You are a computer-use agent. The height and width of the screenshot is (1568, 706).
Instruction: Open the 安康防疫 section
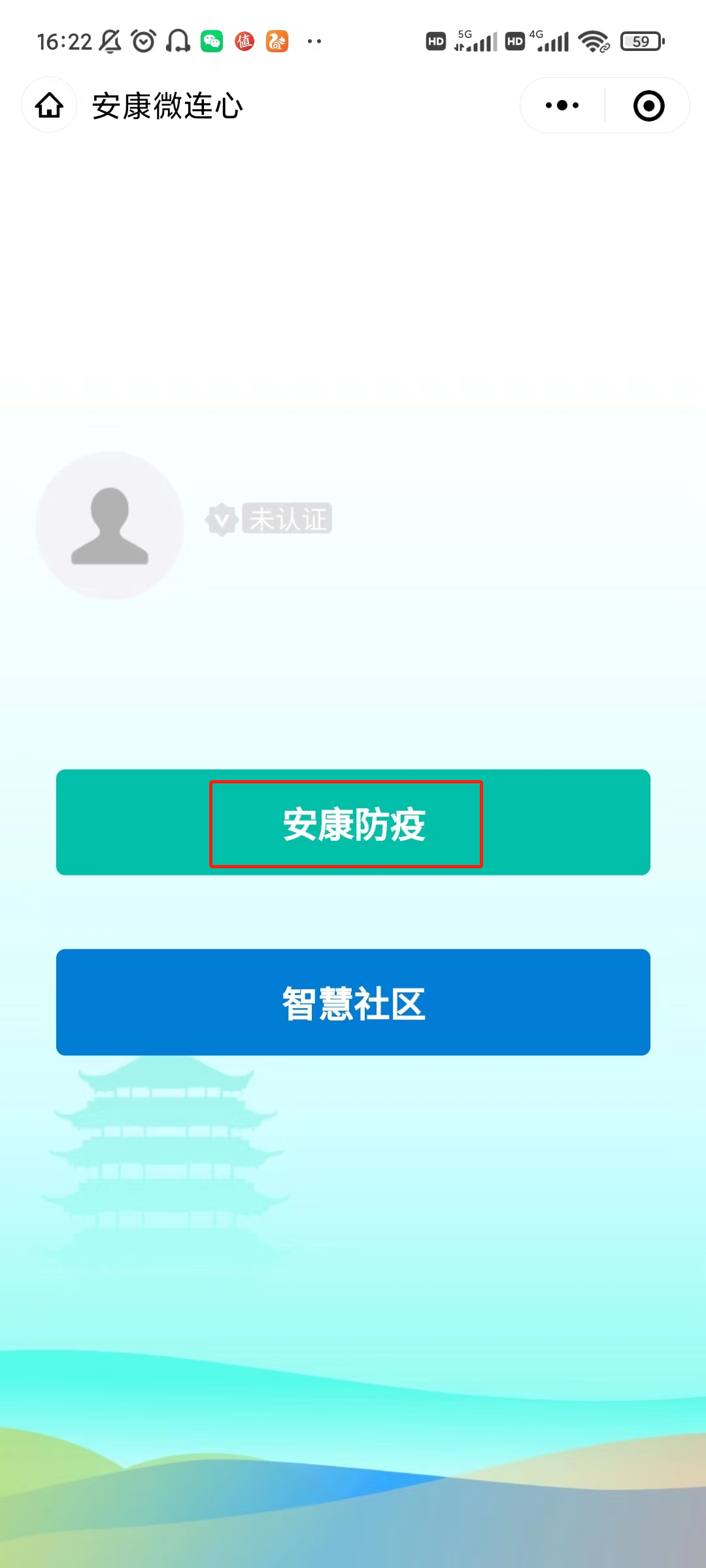[353, 823]
